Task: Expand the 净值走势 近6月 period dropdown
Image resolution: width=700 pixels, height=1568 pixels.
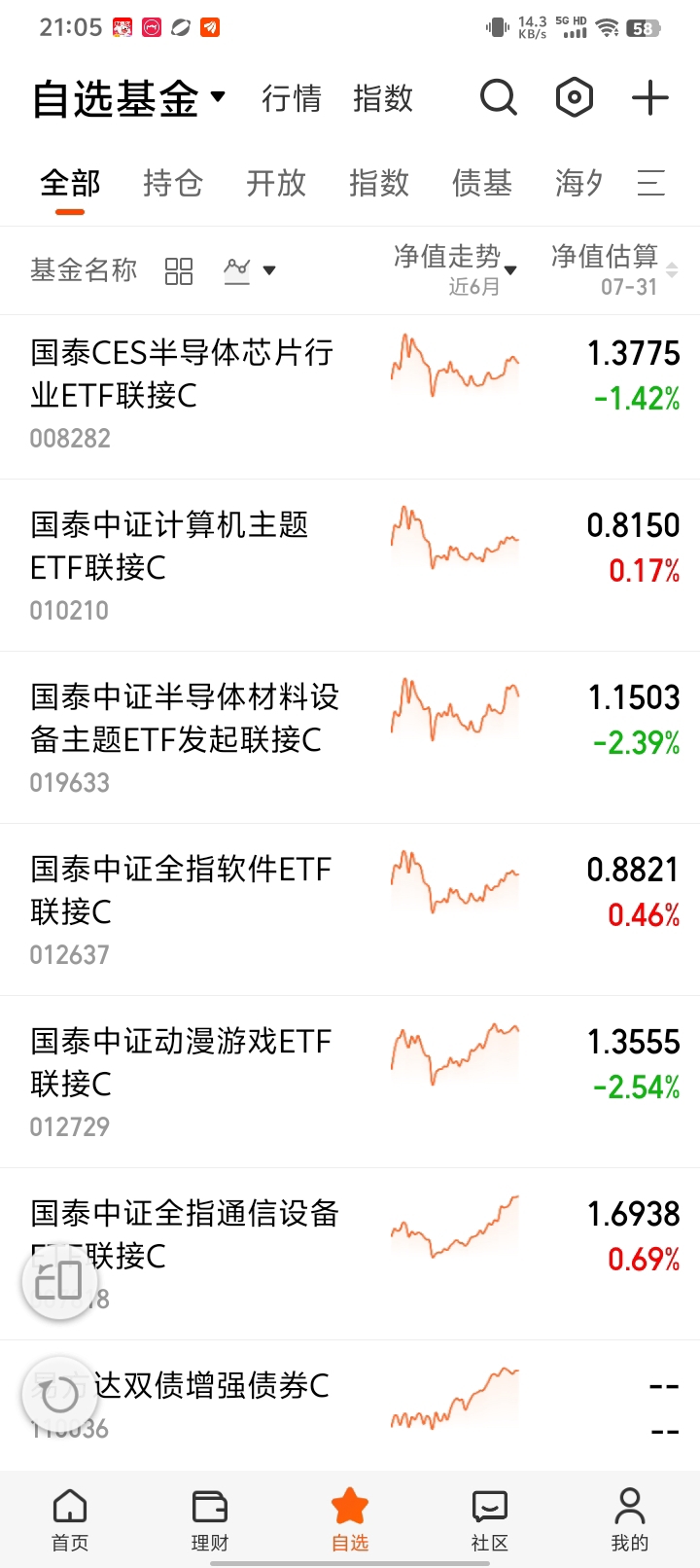Action: click(x=455, y=269)
